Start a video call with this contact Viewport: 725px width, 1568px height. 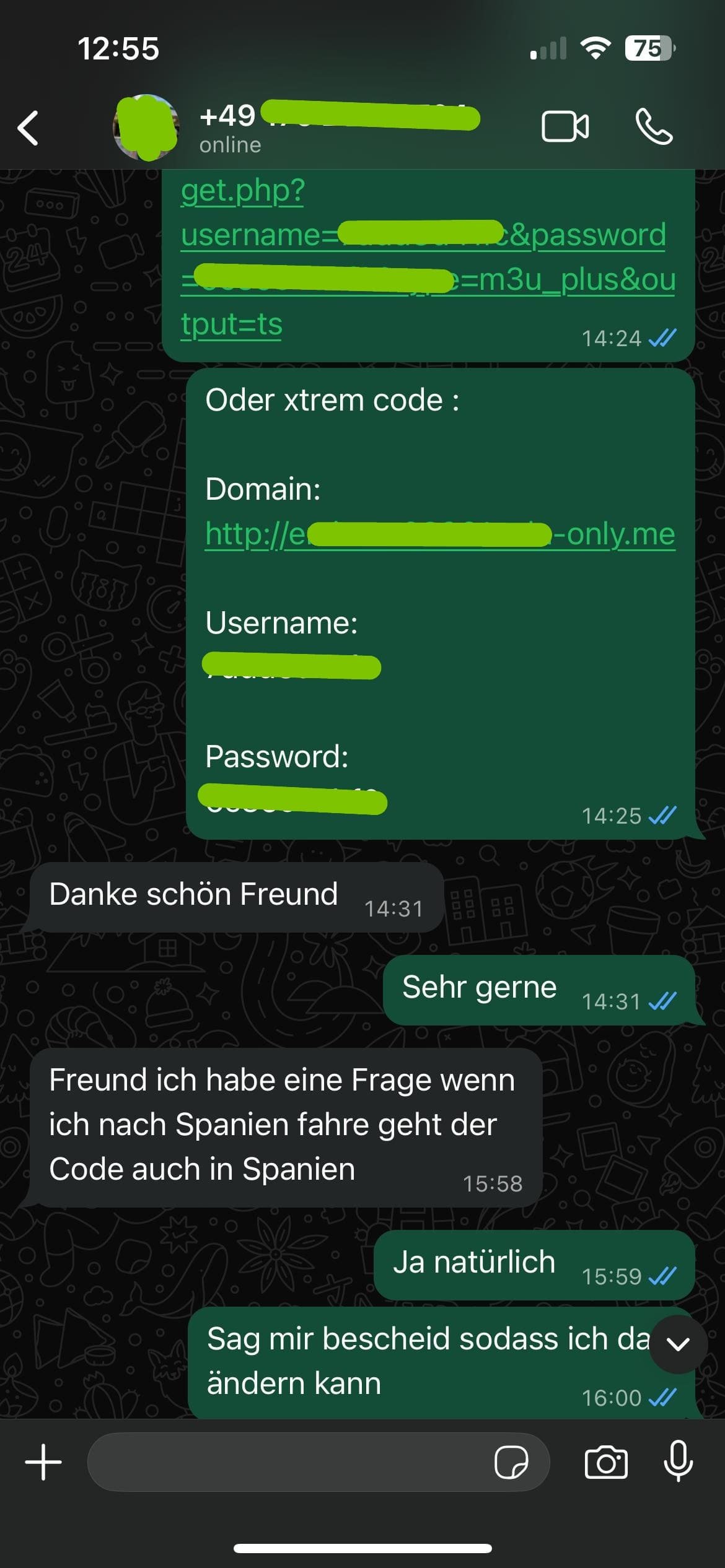565,127
